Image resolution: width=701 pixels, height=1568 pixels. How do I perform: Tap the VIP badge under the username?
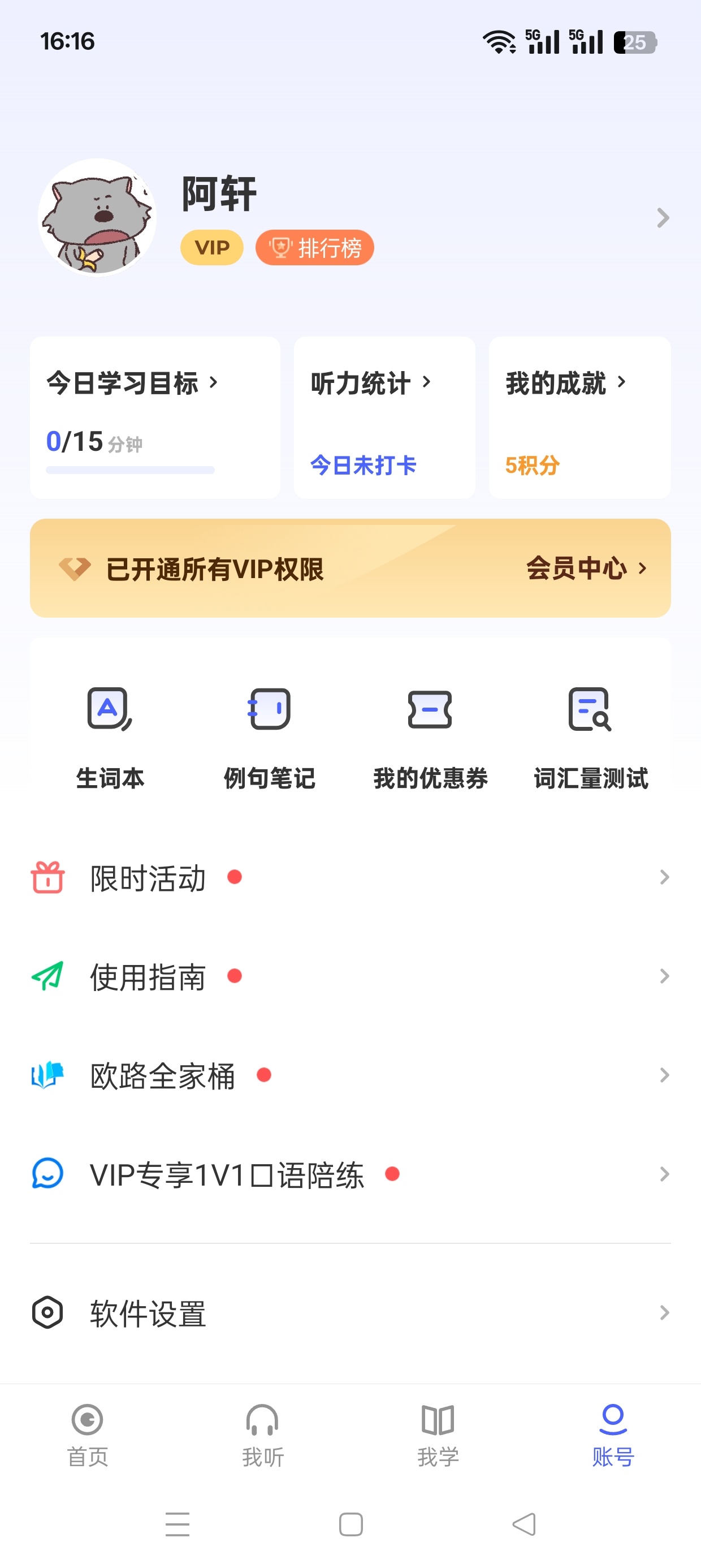tap(212, 248)
